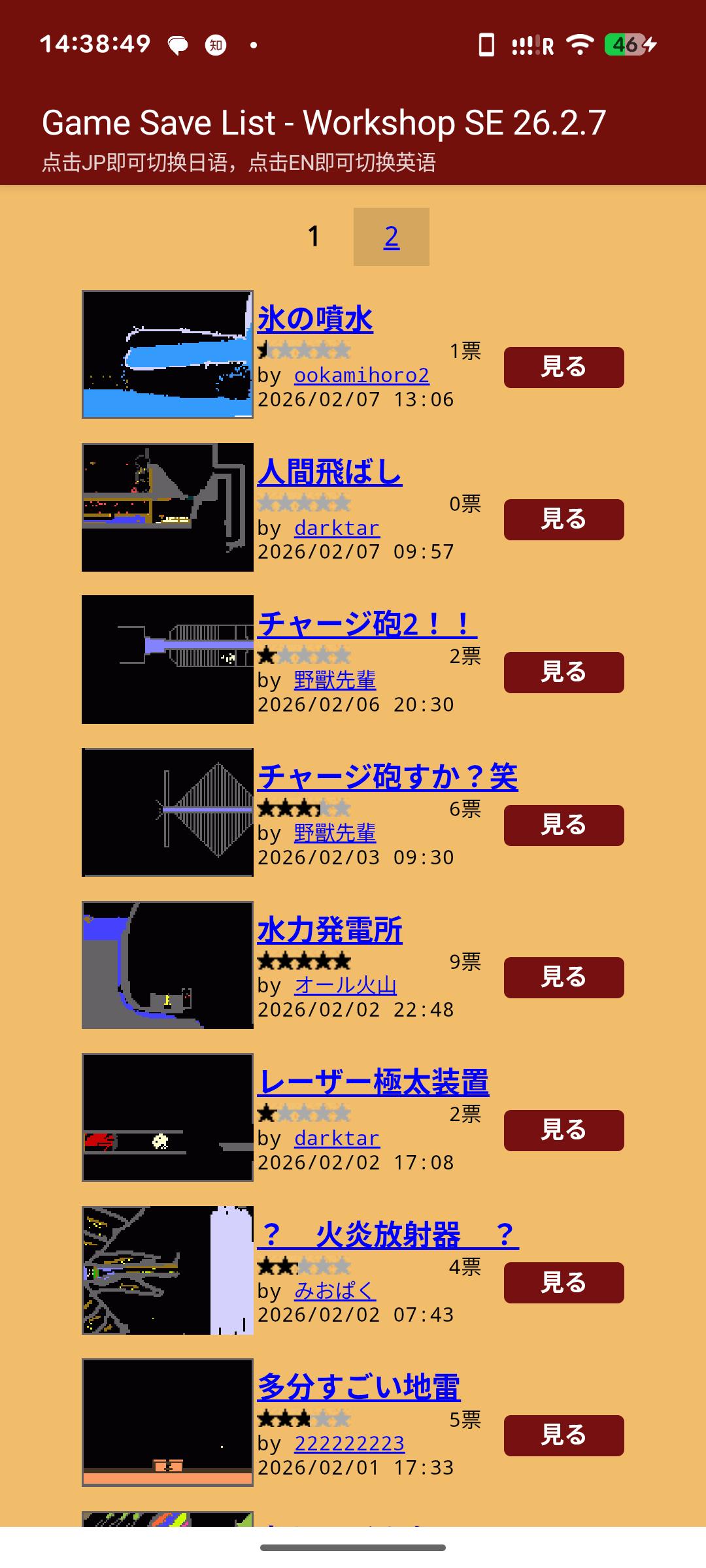Tap 見る button for チャージ砲2！！
The image size is (706, 1568).
click(563, 672)
